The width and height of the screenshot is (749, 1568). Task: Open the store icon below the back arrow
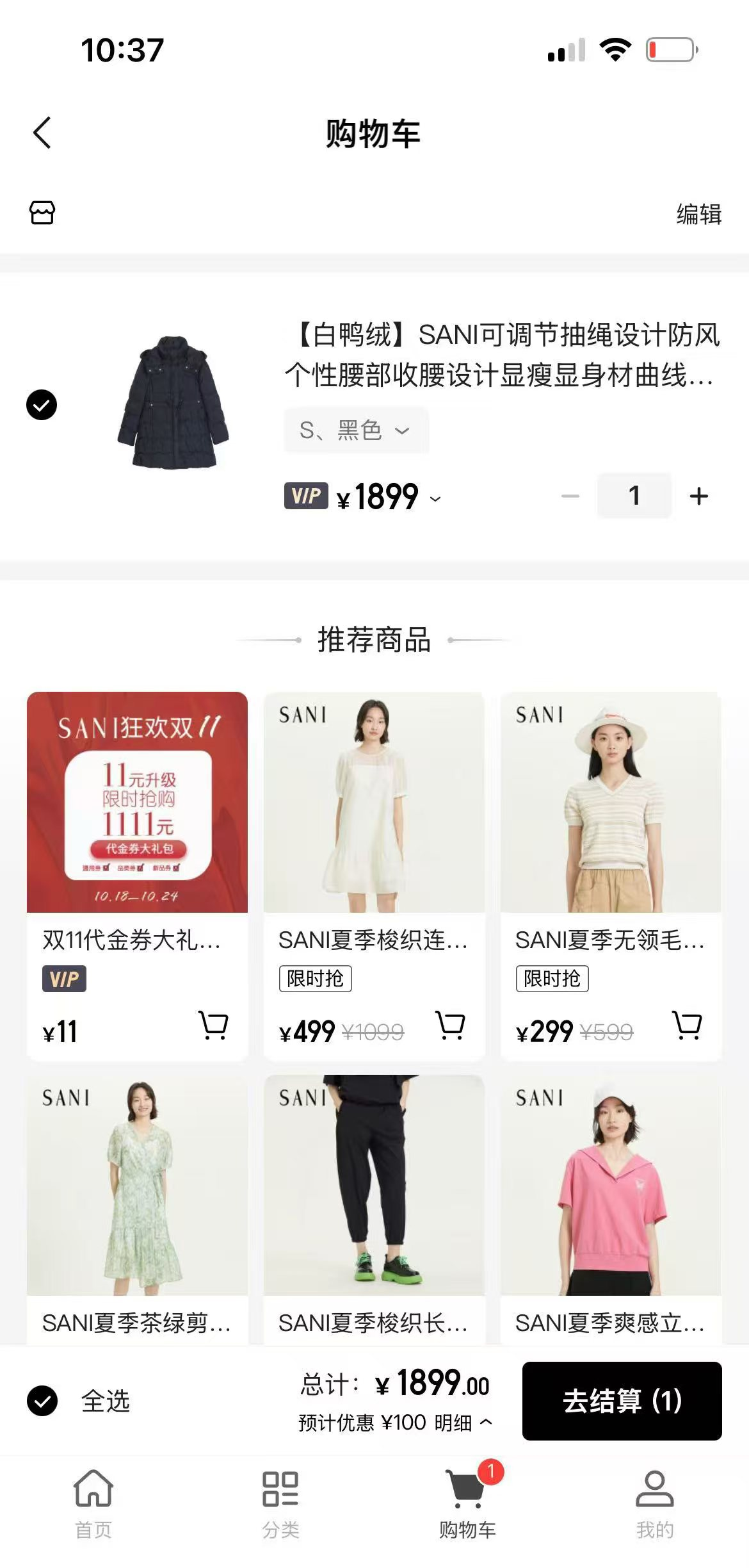click(x=43, y=213)
